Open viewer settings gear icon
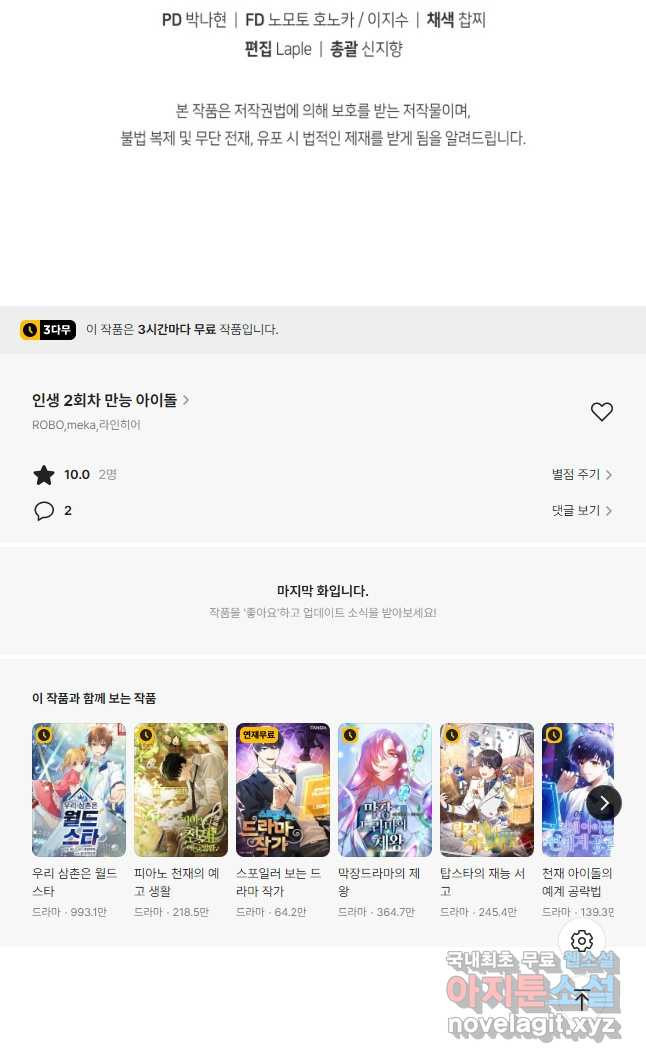 click(x=582, y=941)
